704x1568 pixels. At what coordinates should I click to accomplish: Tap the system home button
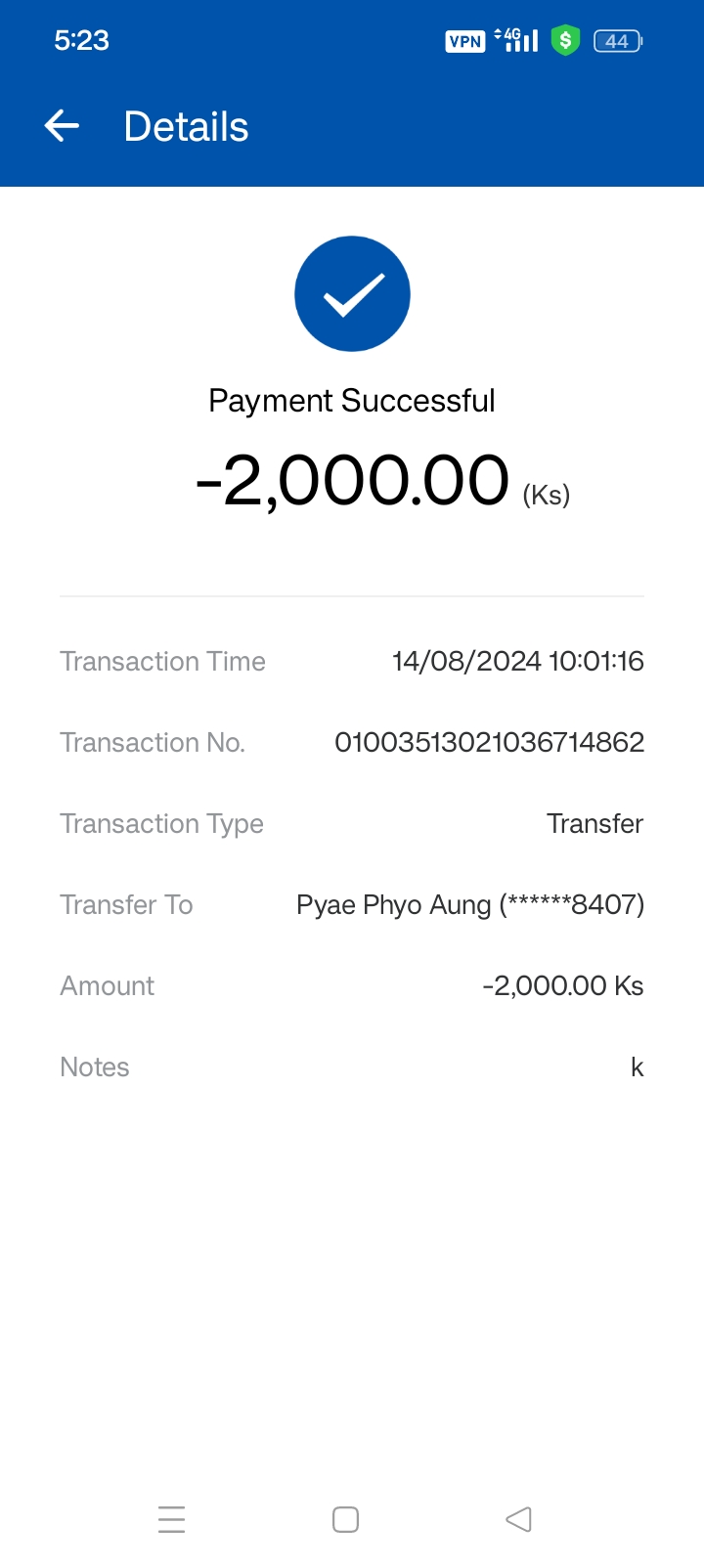345,1519
